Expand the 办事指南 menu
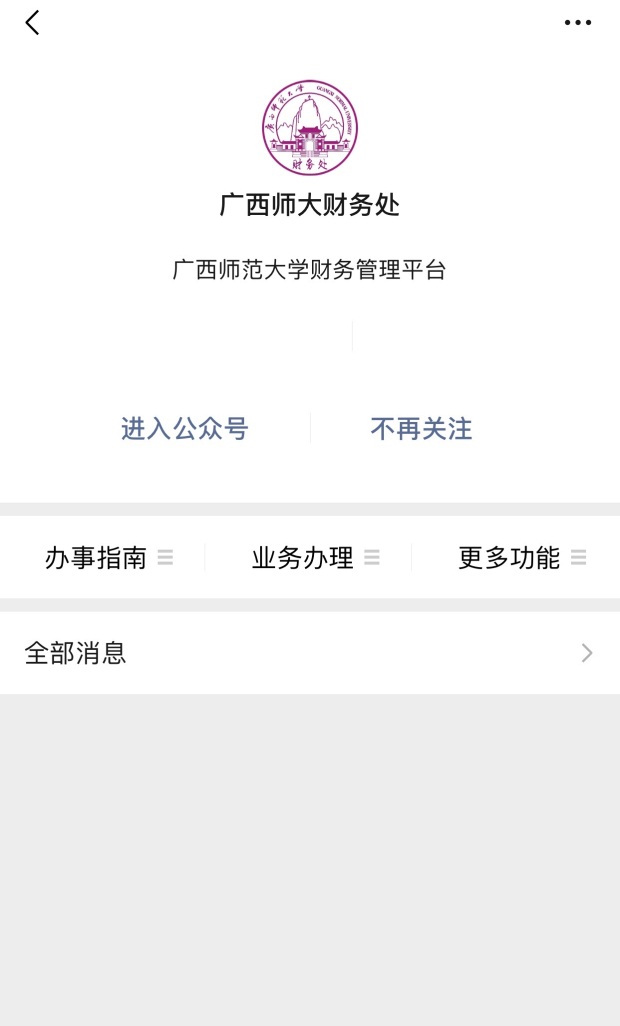 tap(109, 557)
